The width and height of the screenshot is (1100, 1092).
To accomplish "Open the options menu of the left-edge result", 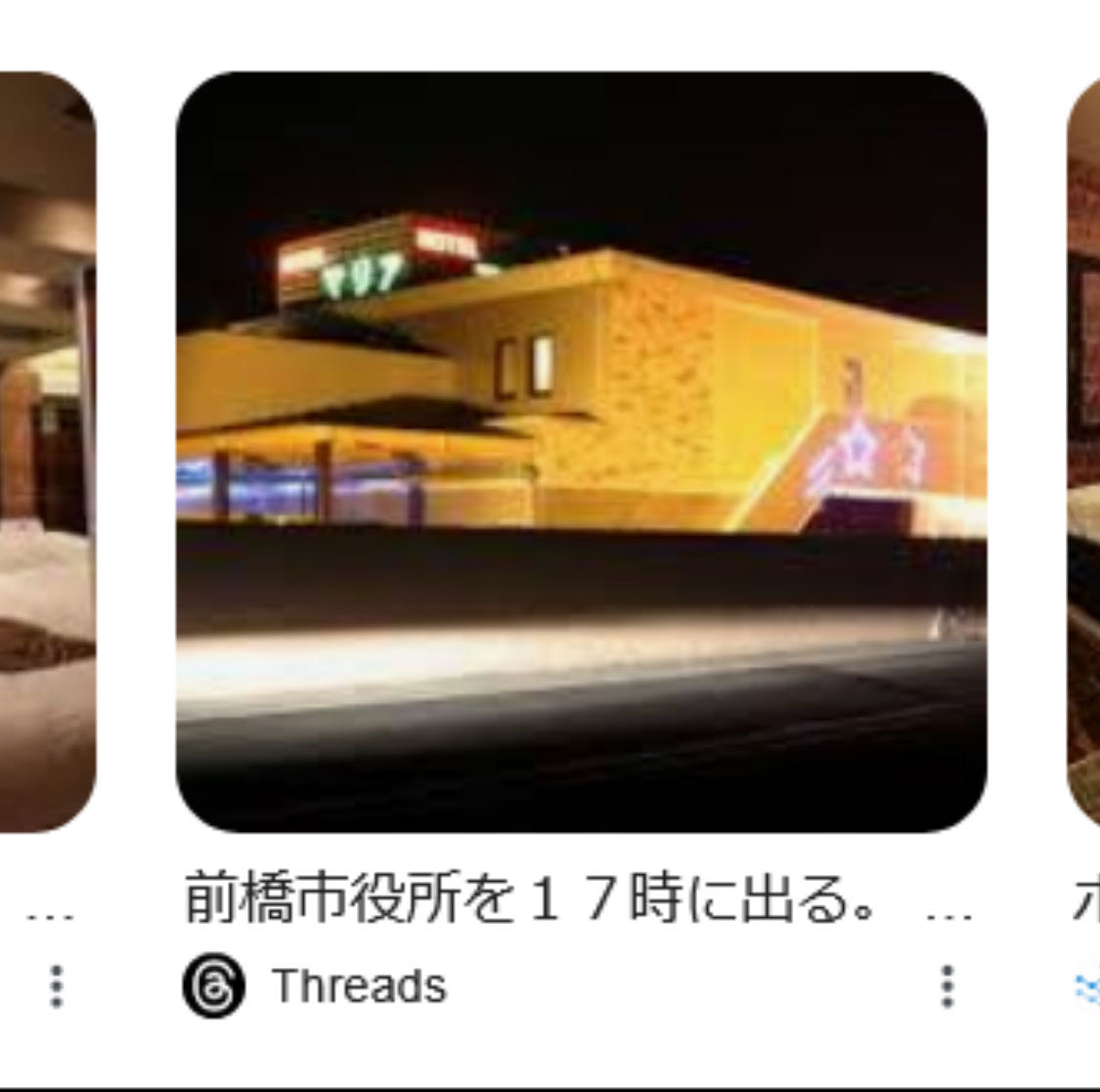I will coord(57,985).
